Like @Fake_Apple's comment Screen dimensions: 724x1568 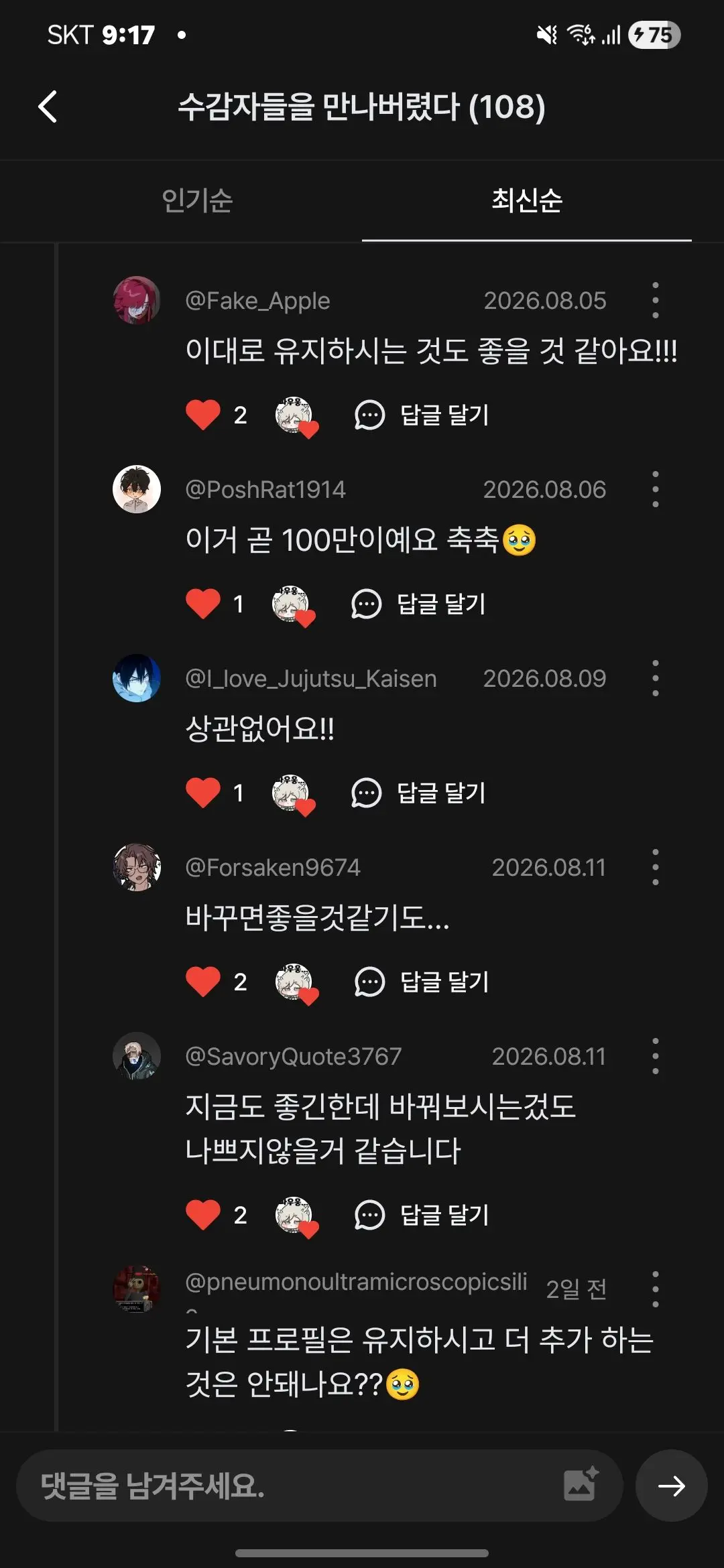203,415
